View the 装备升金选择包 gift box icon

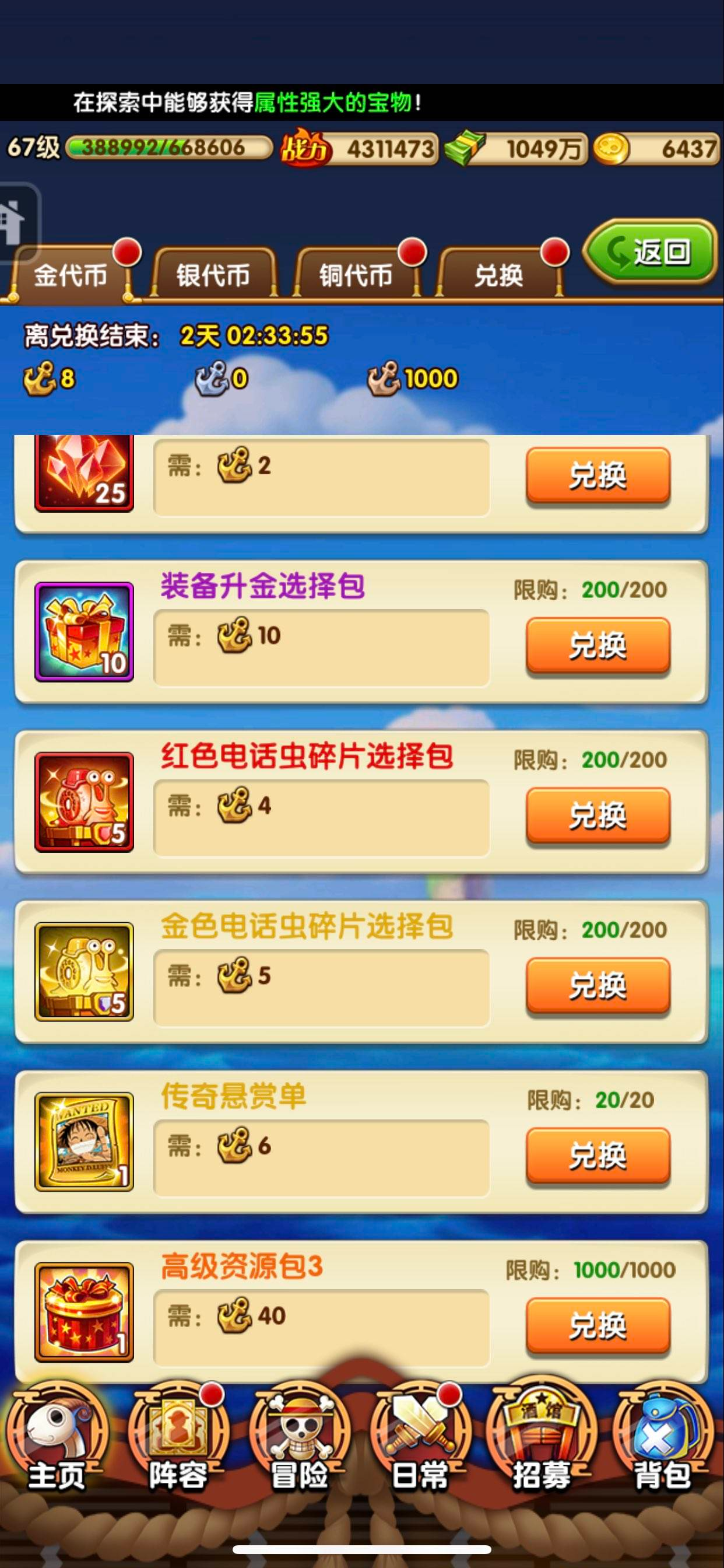coord(84,632)
